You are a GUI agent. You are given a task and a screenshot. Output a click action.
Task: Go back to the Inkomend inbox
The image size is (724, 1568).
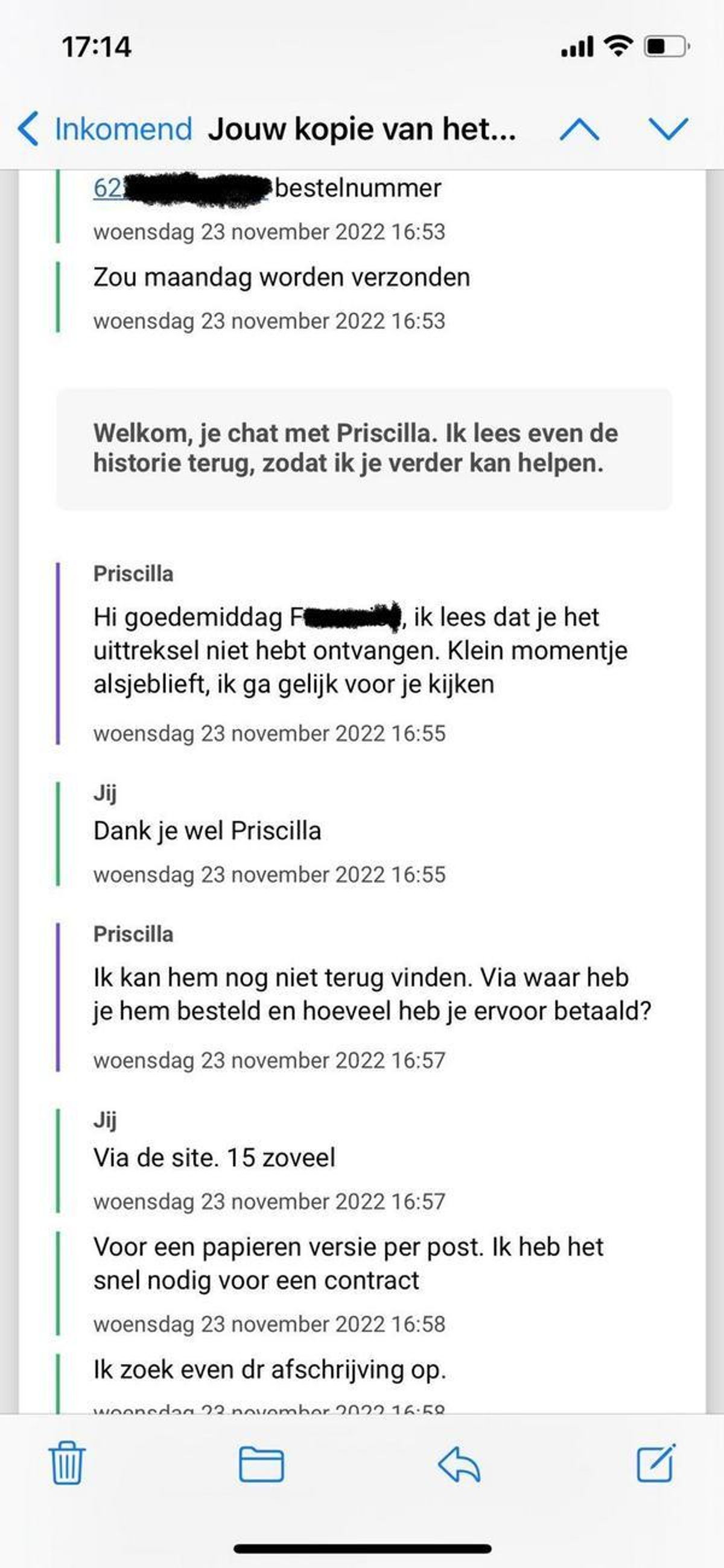click(x=104, y=129)
